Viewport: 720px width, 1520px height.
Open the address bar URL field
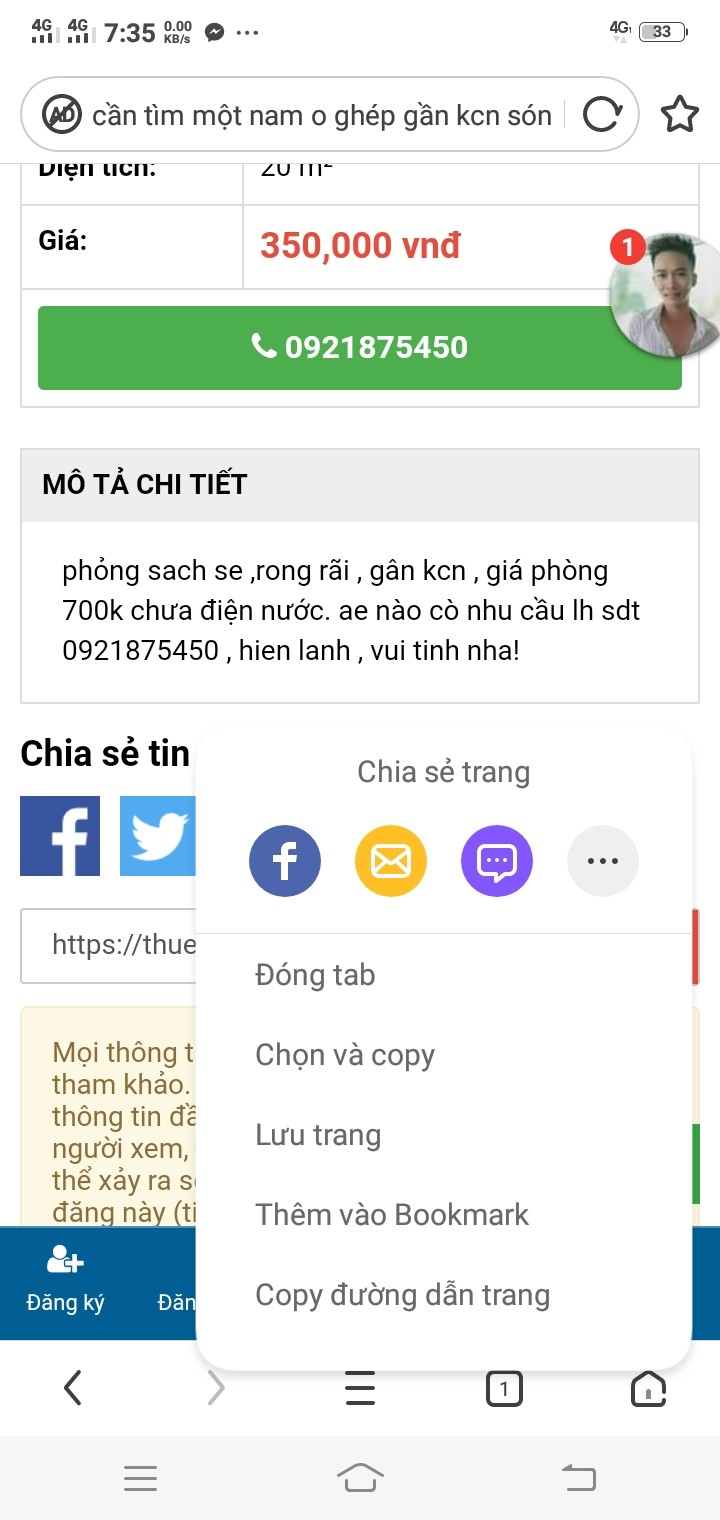[x=320, y=116]
